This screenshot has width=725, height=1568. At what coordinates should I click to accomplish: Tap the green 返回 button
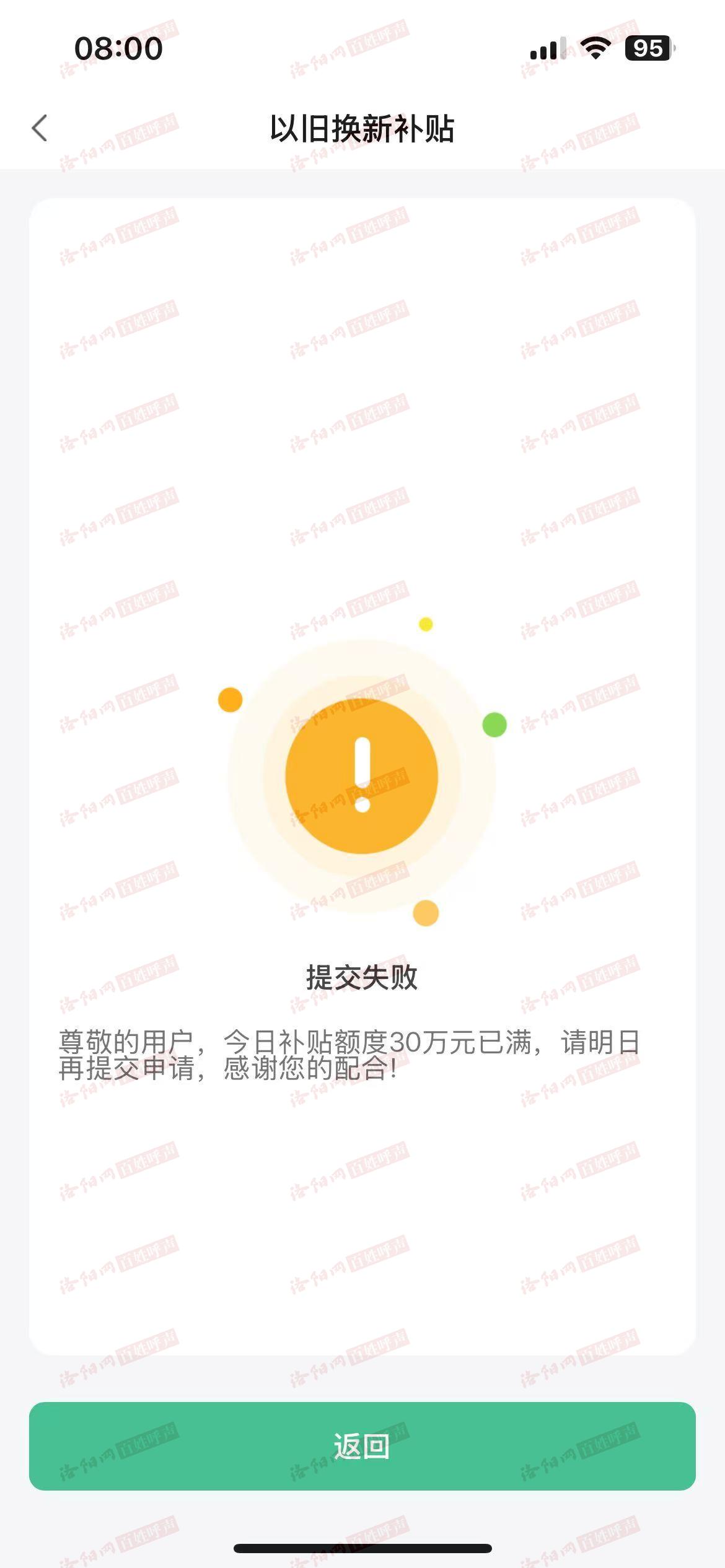click(x=362, y=1446)
